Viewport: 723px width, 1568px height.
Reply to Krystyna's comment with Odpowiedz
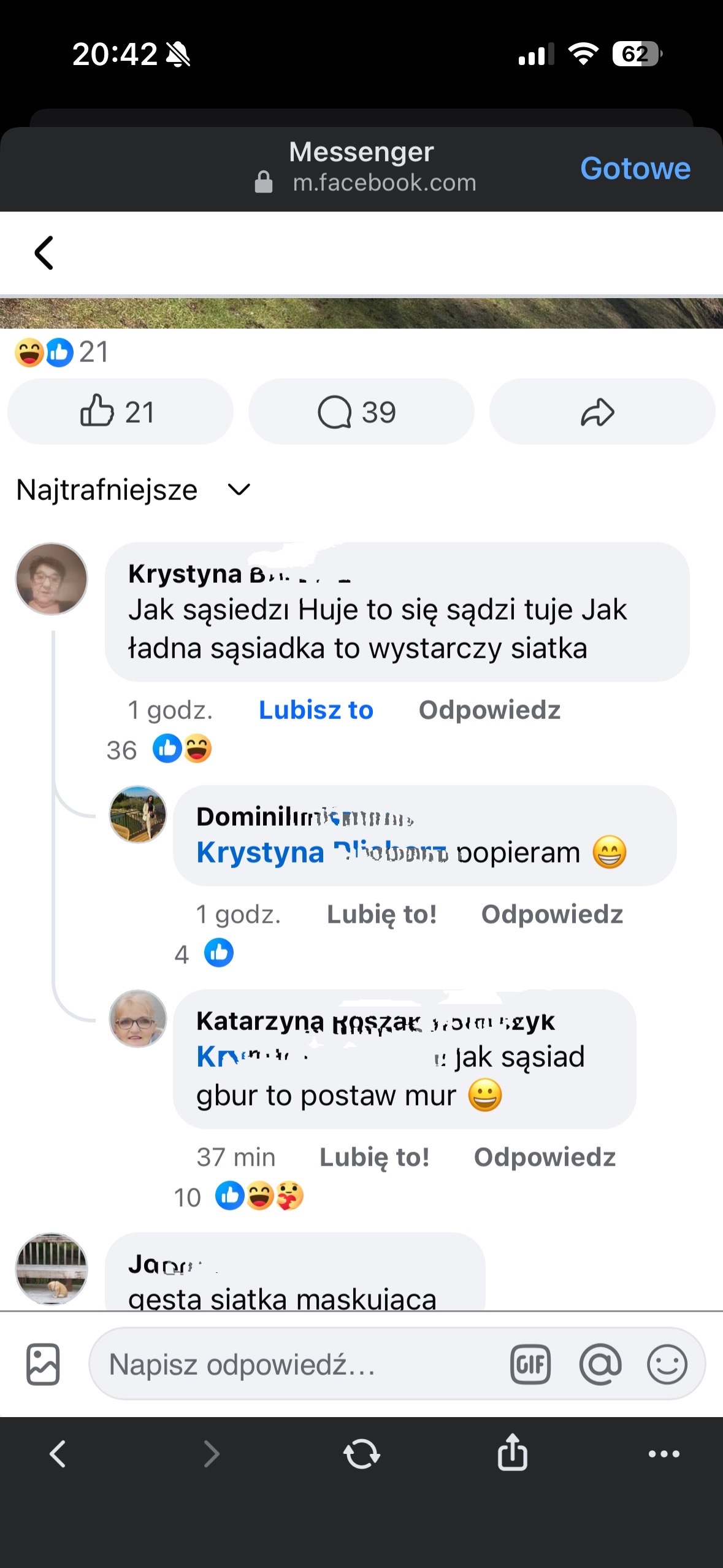tap(489, 710)
